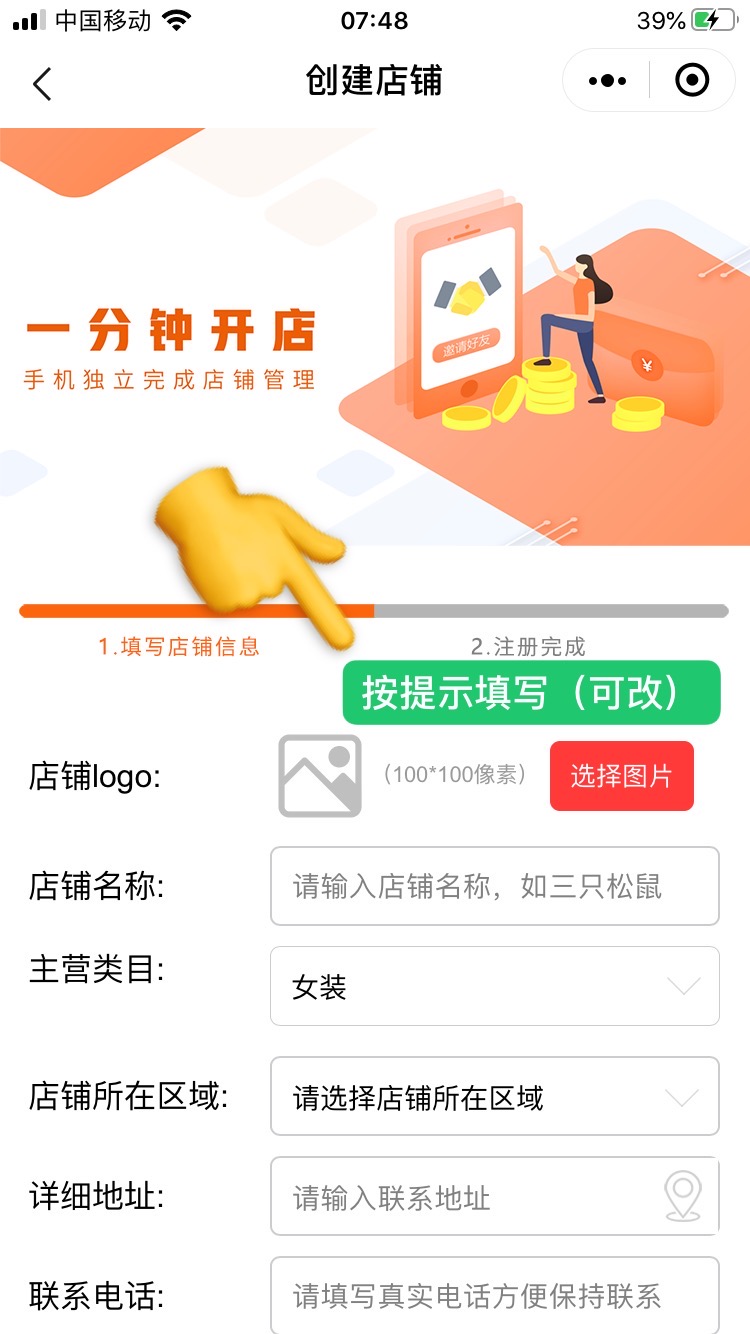This screenshot has width=750, height=1334.
Task: Focus the 联系电话 field
Action: click(494, 1296)
